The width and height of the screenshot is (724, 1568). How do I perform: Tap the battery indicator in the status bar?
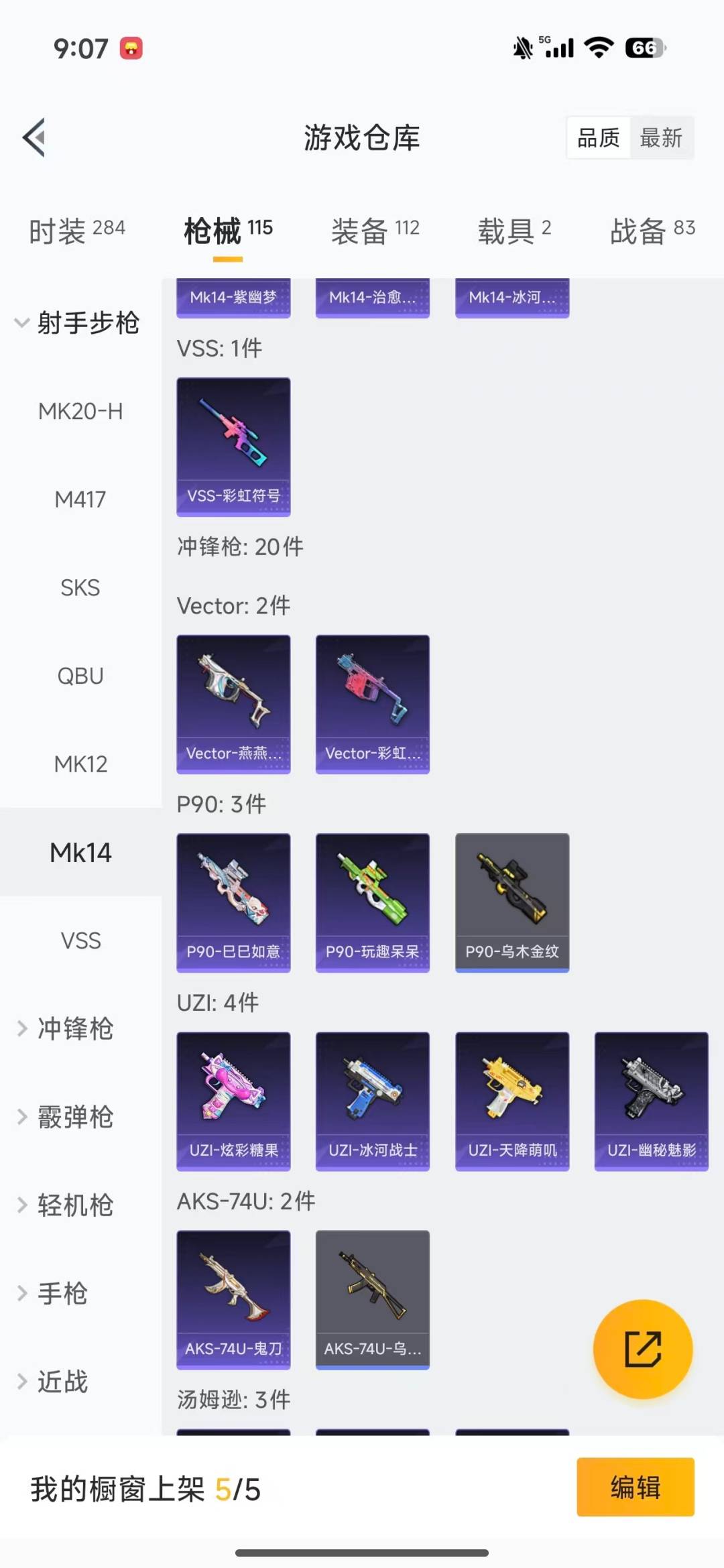click(644, 47)
